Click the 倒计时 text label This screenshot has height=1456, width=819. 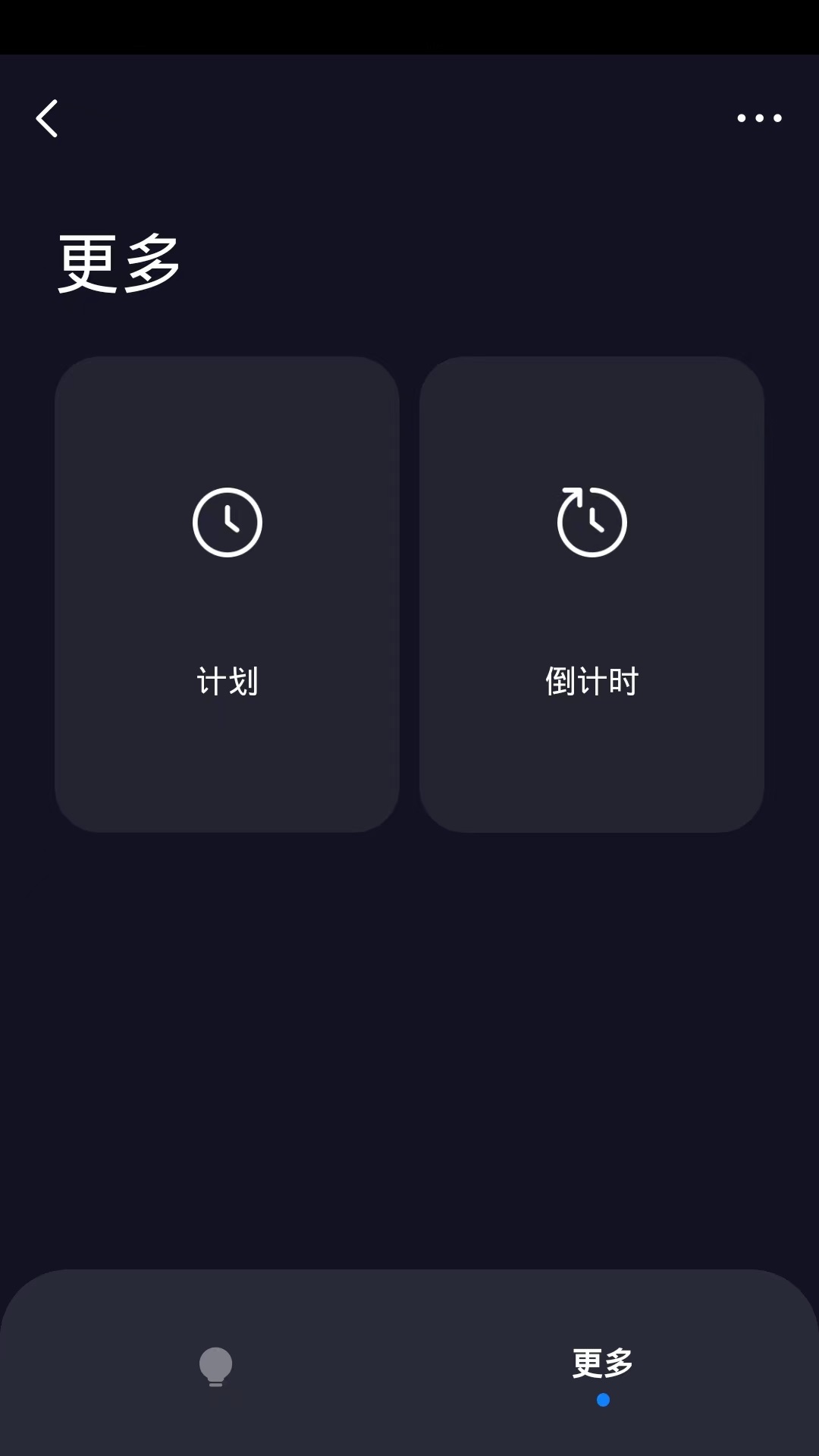(592, 681)
